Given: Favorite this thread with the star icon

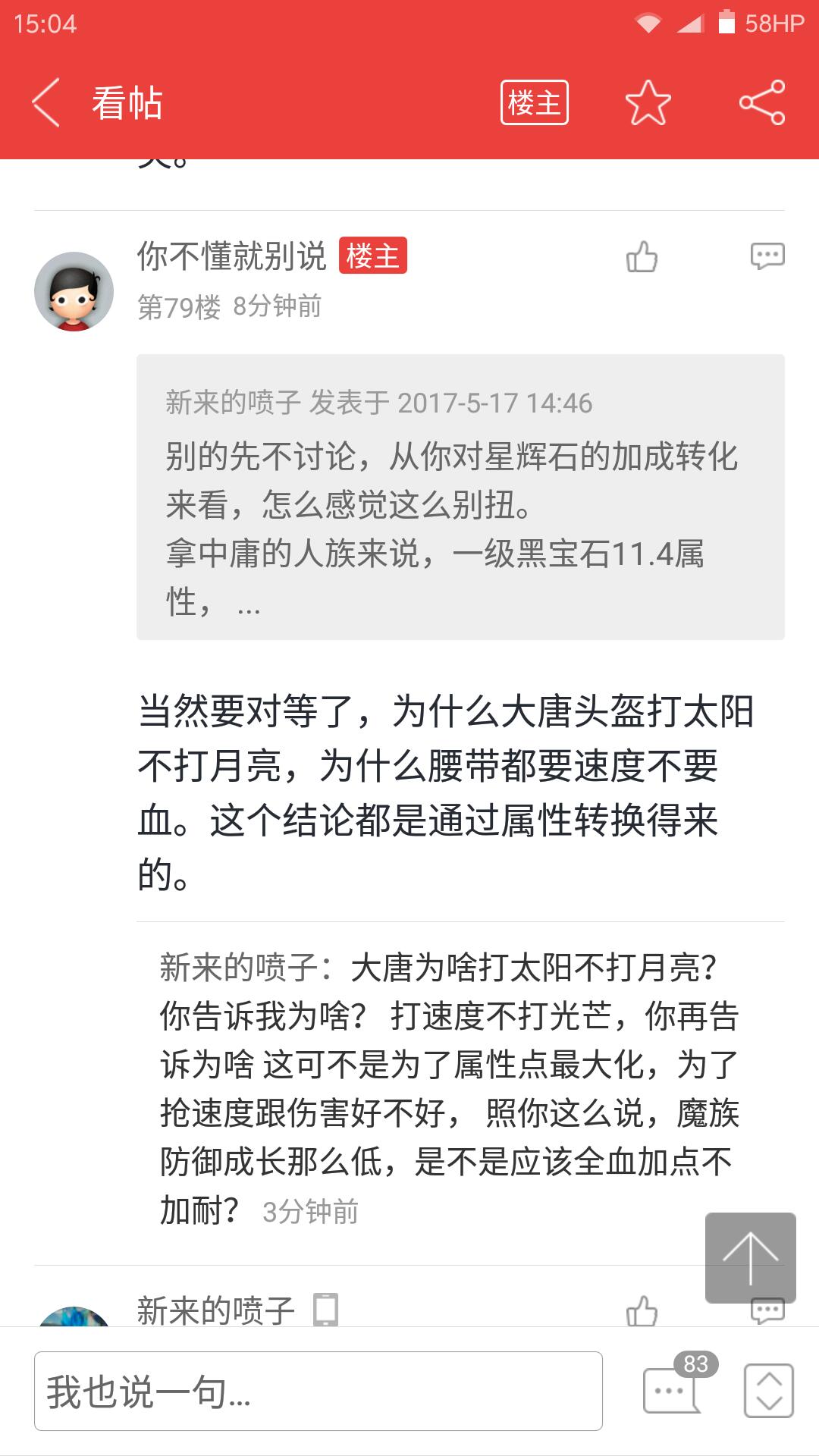Looking at the screenshot, I should pos(648,102).
